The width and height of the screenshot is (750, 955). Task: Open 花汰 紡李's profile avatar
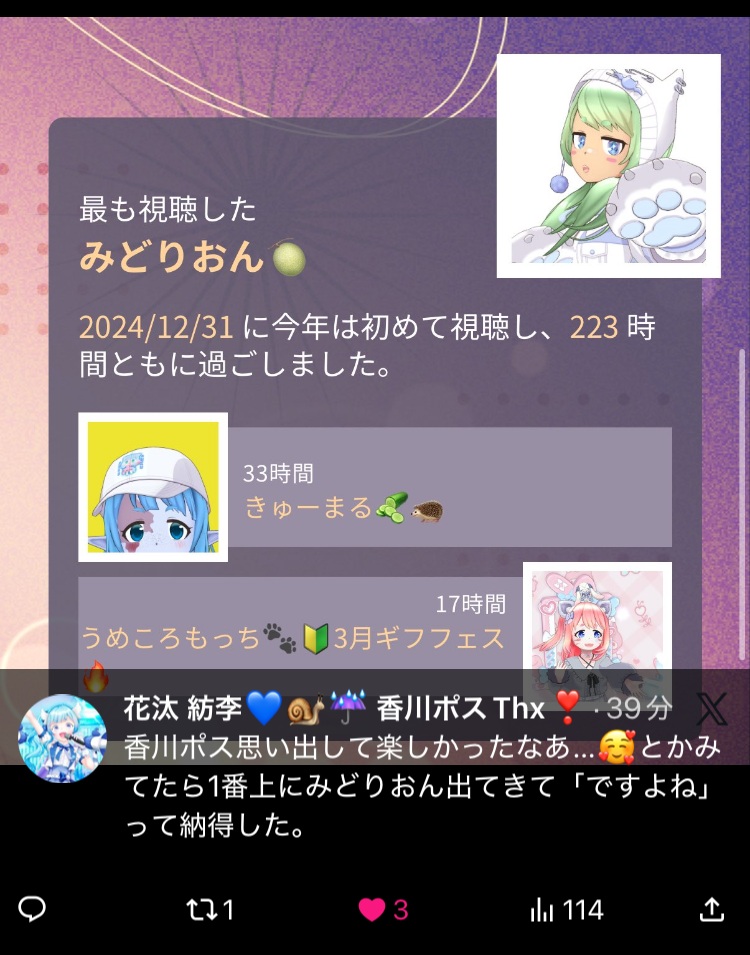(x=62, y=738)
